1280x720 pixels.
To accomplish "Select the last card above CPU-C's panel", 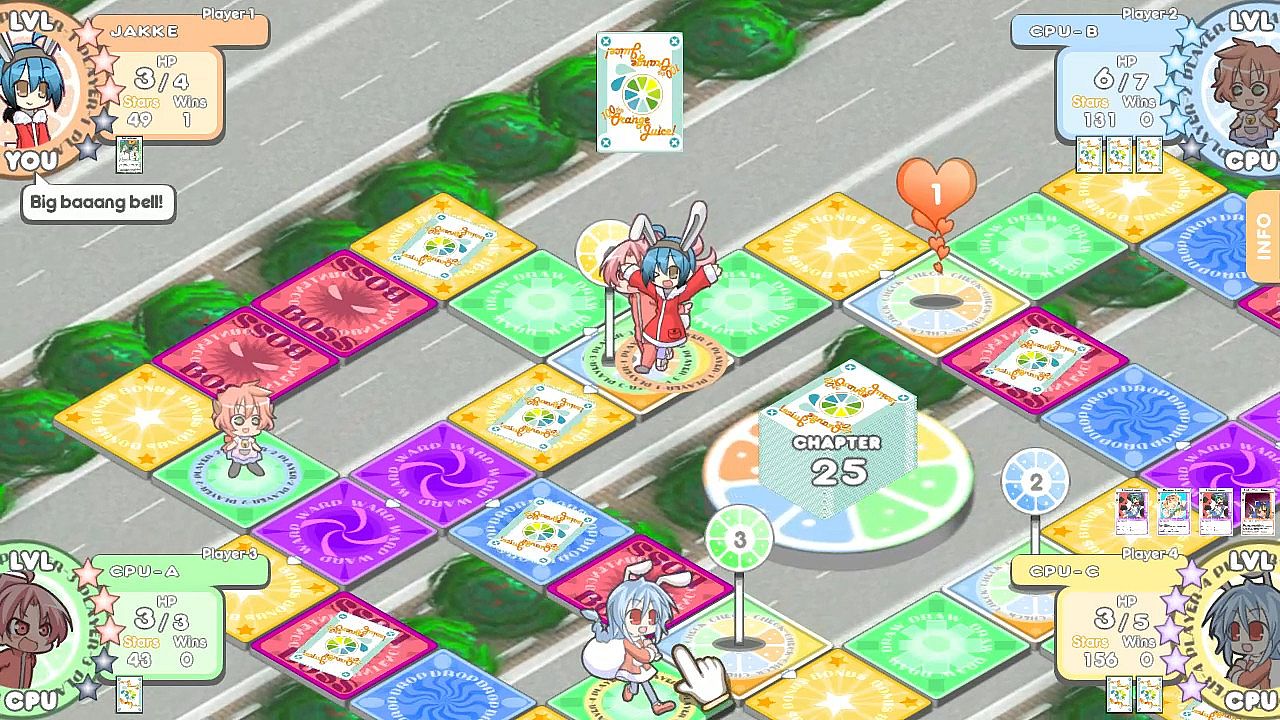I will (x=1257, y=512).
